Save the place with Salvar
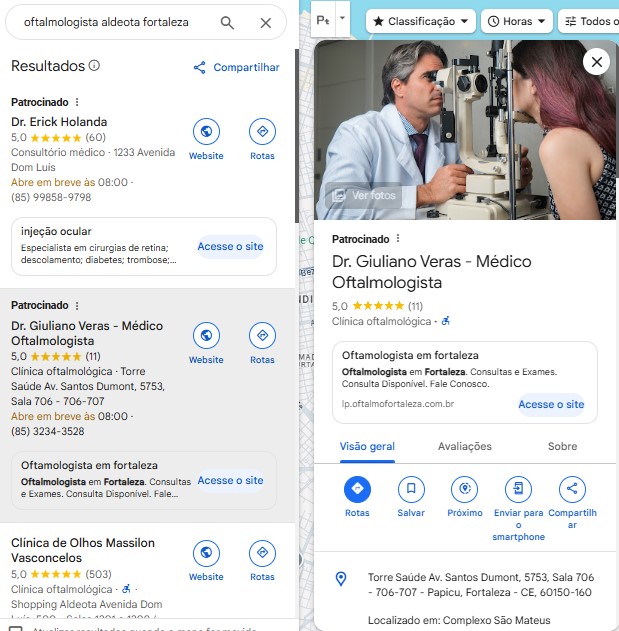The width and height of the screenshot is (619, 631). (x=411, y=497)
